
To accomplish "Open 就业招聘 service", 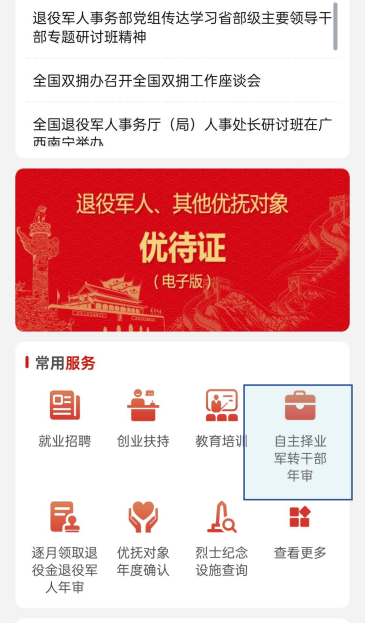I will [x=65, y=419].
